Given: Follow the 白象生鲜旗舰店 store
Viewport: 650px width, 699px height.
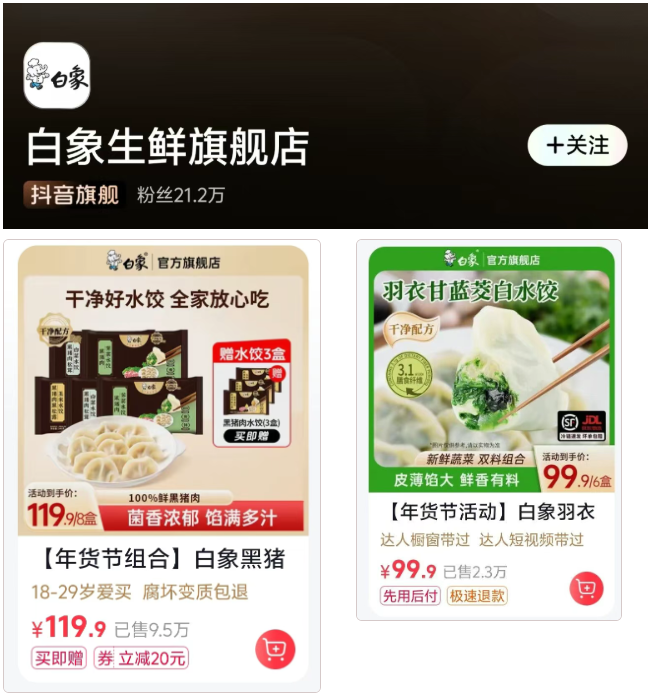Looking at the screenshot, I should 577,145.
